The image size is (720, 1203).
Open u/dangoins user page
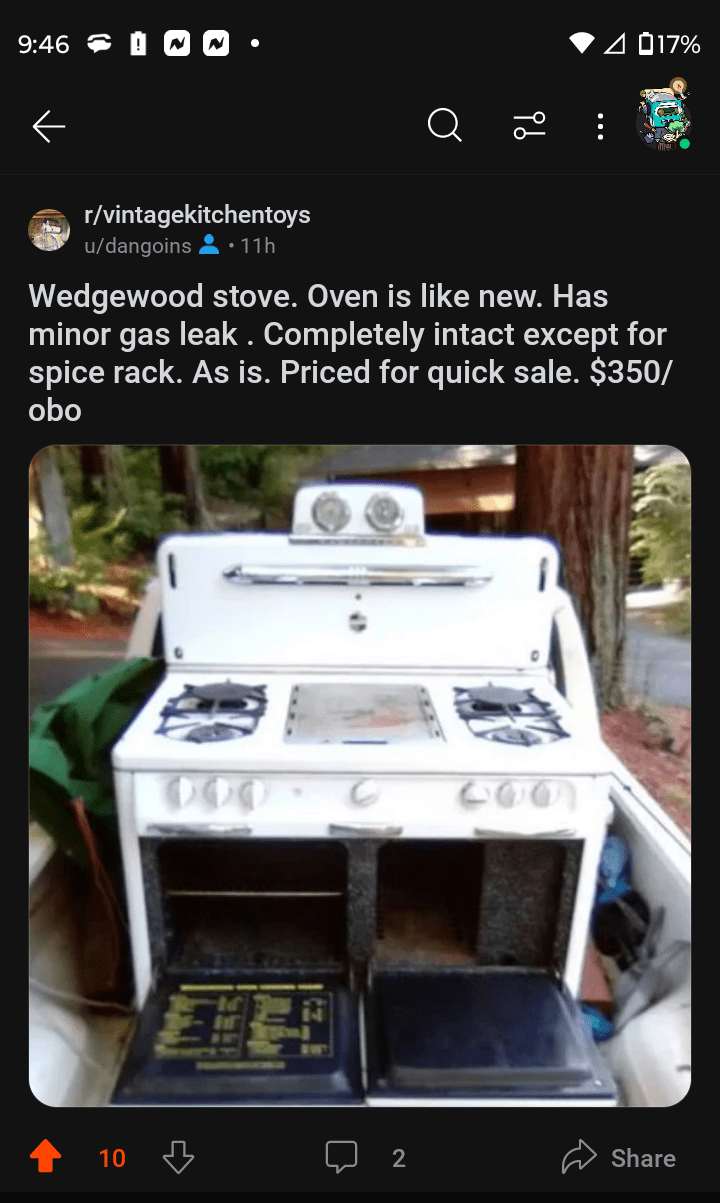click(x=137, y=245)
